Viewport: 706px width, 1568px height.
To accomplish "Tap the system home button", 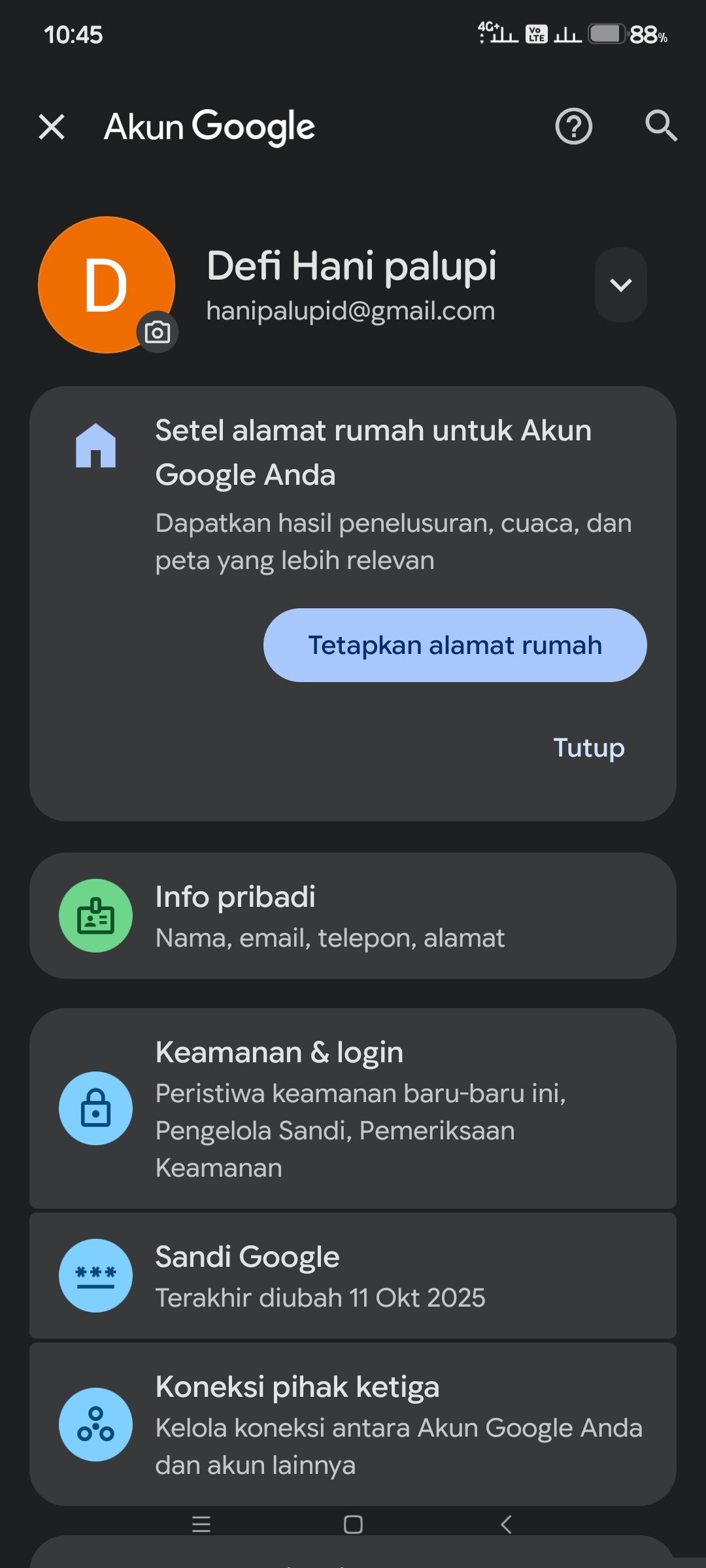I will tap(353, 1524).
